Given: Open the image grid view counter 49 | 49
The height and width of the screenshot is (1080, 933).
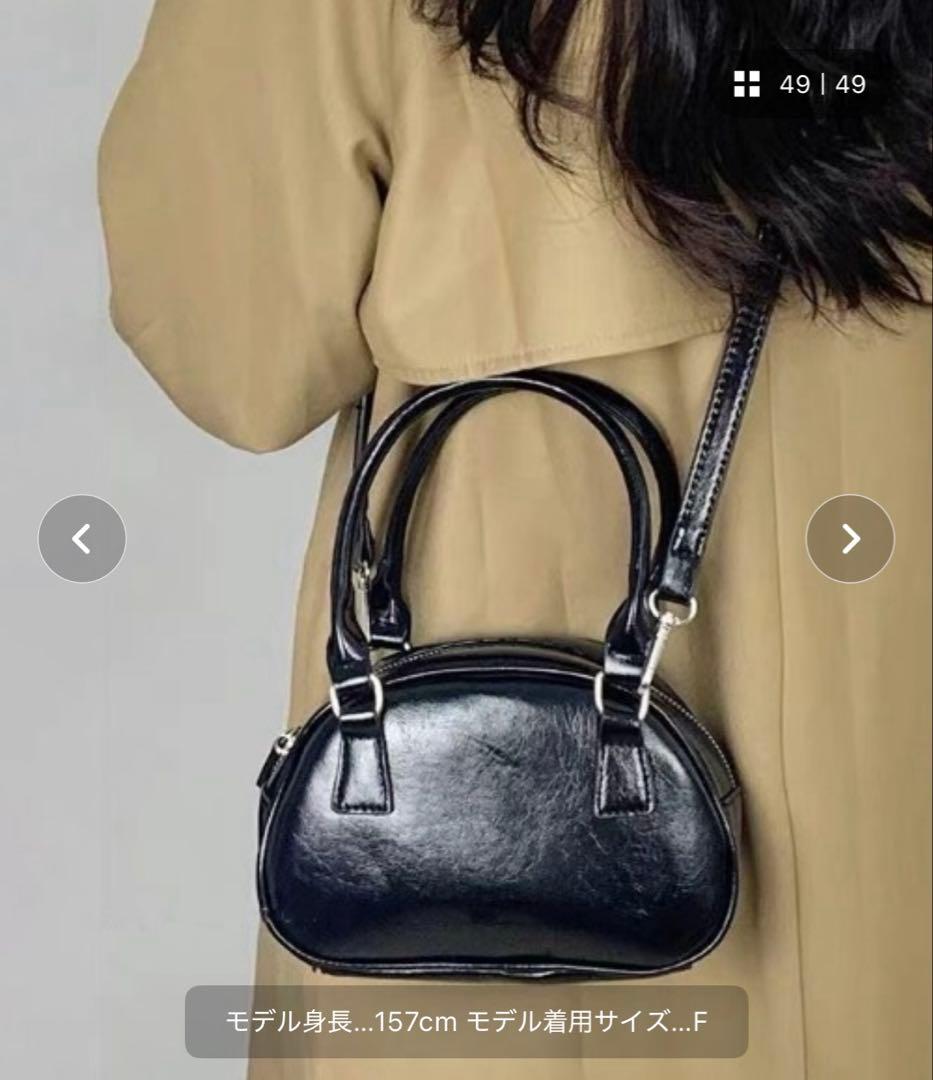Looking at the screenshot, I should (x=800, y=84).
